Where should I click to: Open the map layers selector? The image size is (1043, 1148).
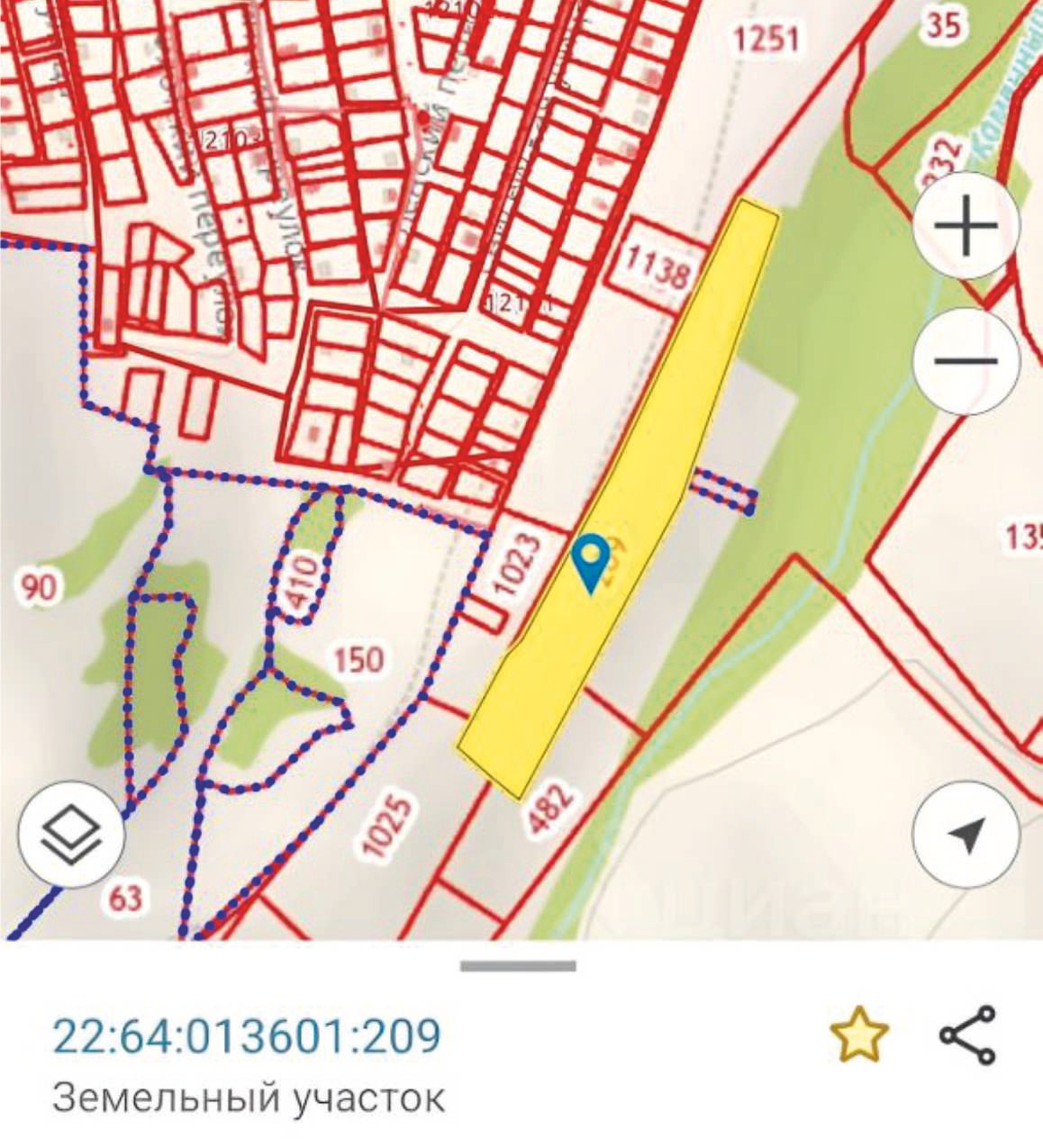tap(71, 835)
